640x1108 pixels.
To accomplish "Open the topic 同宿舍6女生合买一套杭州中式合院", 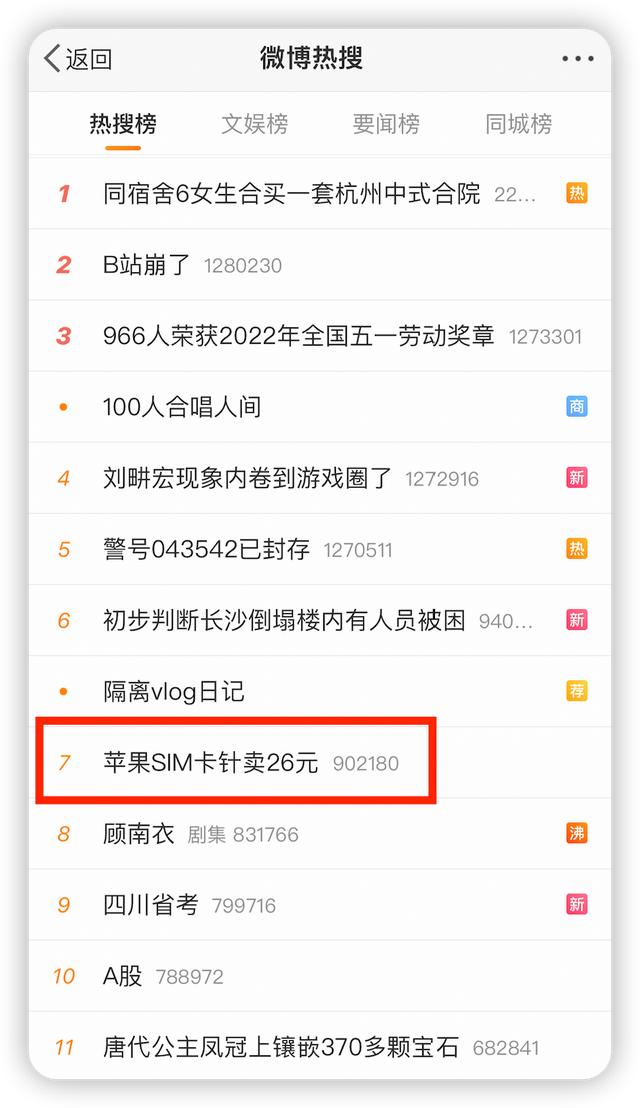I will [x=320, y=193].
